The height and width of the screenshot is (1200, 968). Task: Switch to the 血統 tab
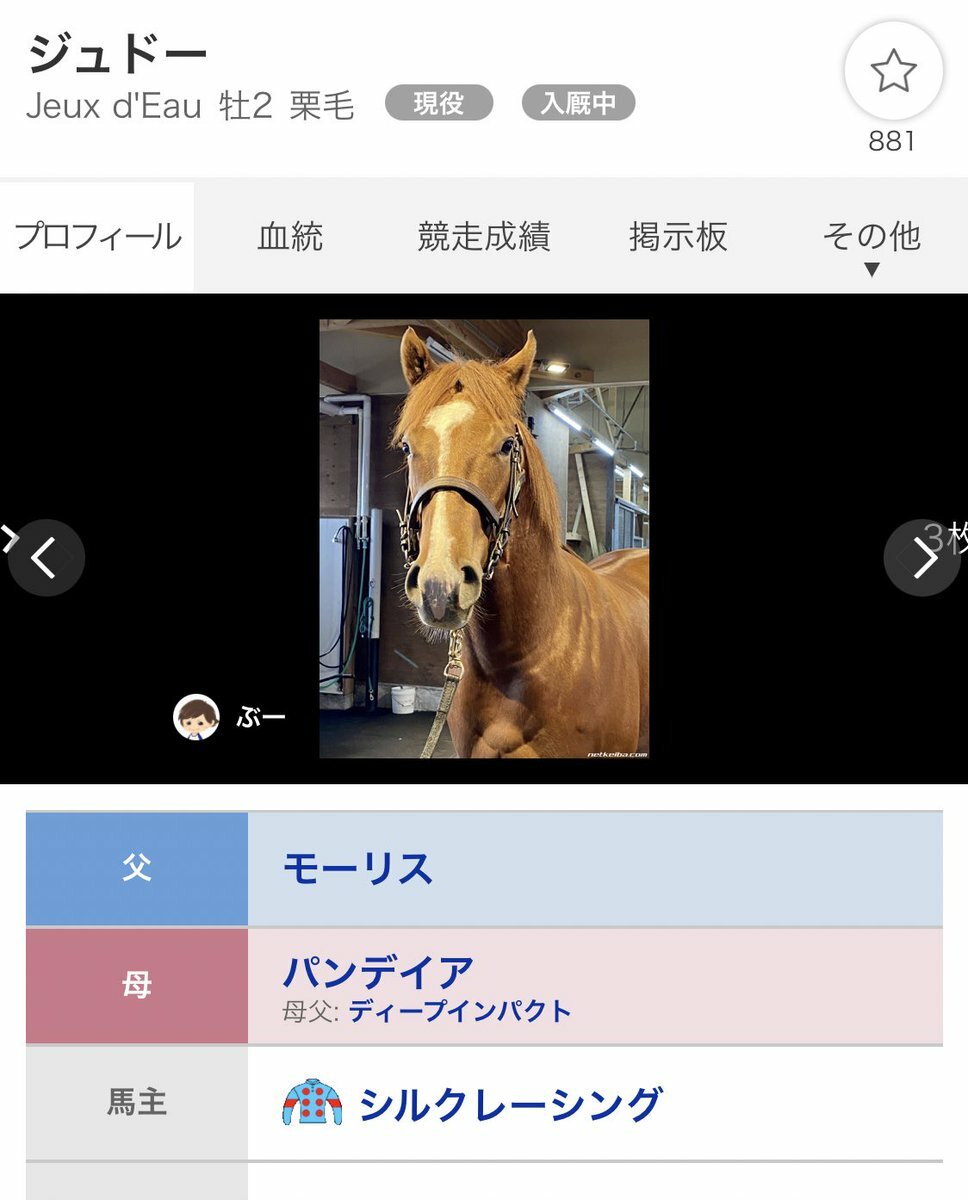[x=290, y=237]
